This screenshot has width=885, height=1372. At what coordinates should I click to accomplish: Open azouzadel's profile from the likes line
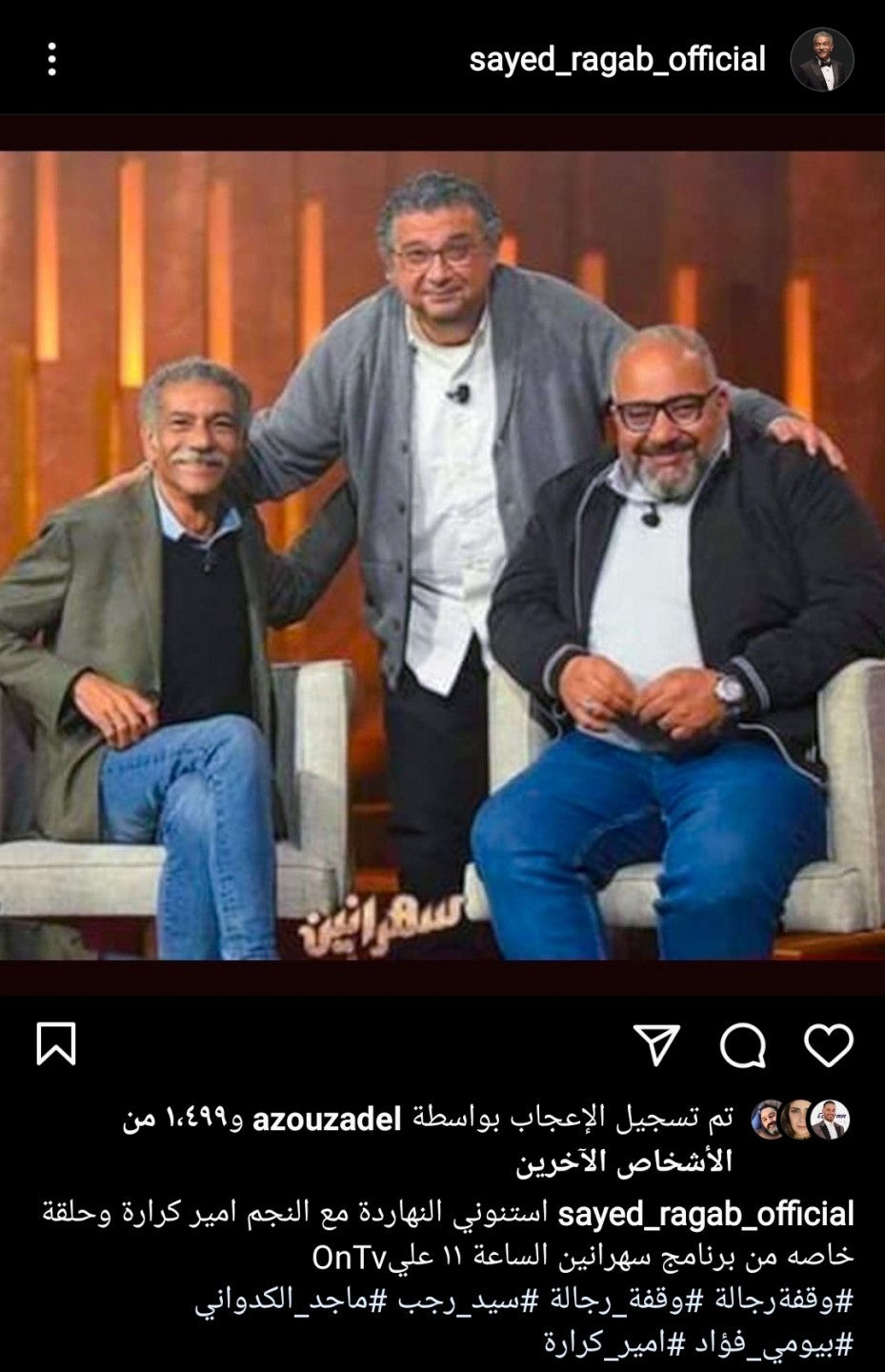(326, 1120)
